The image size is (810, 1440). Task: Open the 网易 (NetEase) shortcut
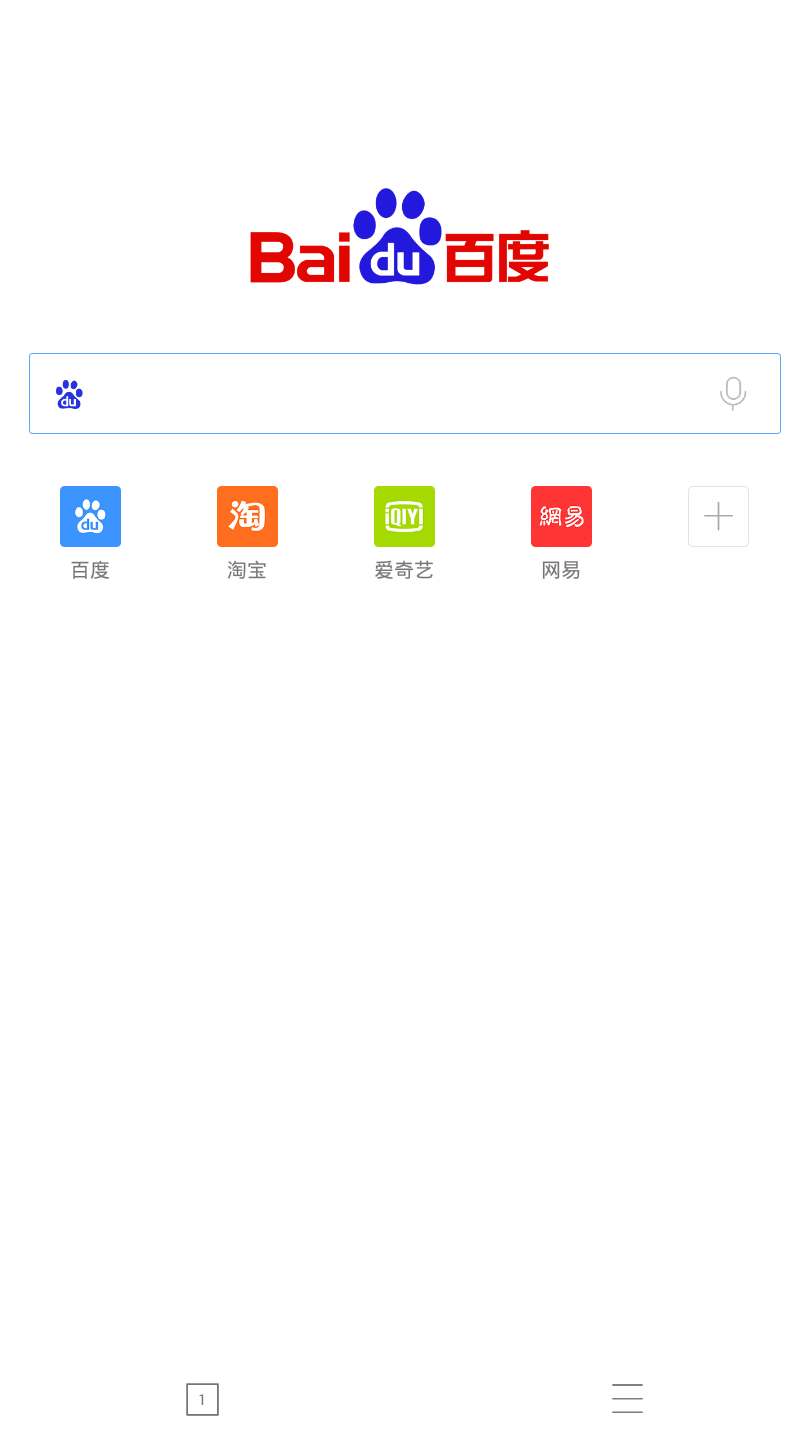click(561, 516)
